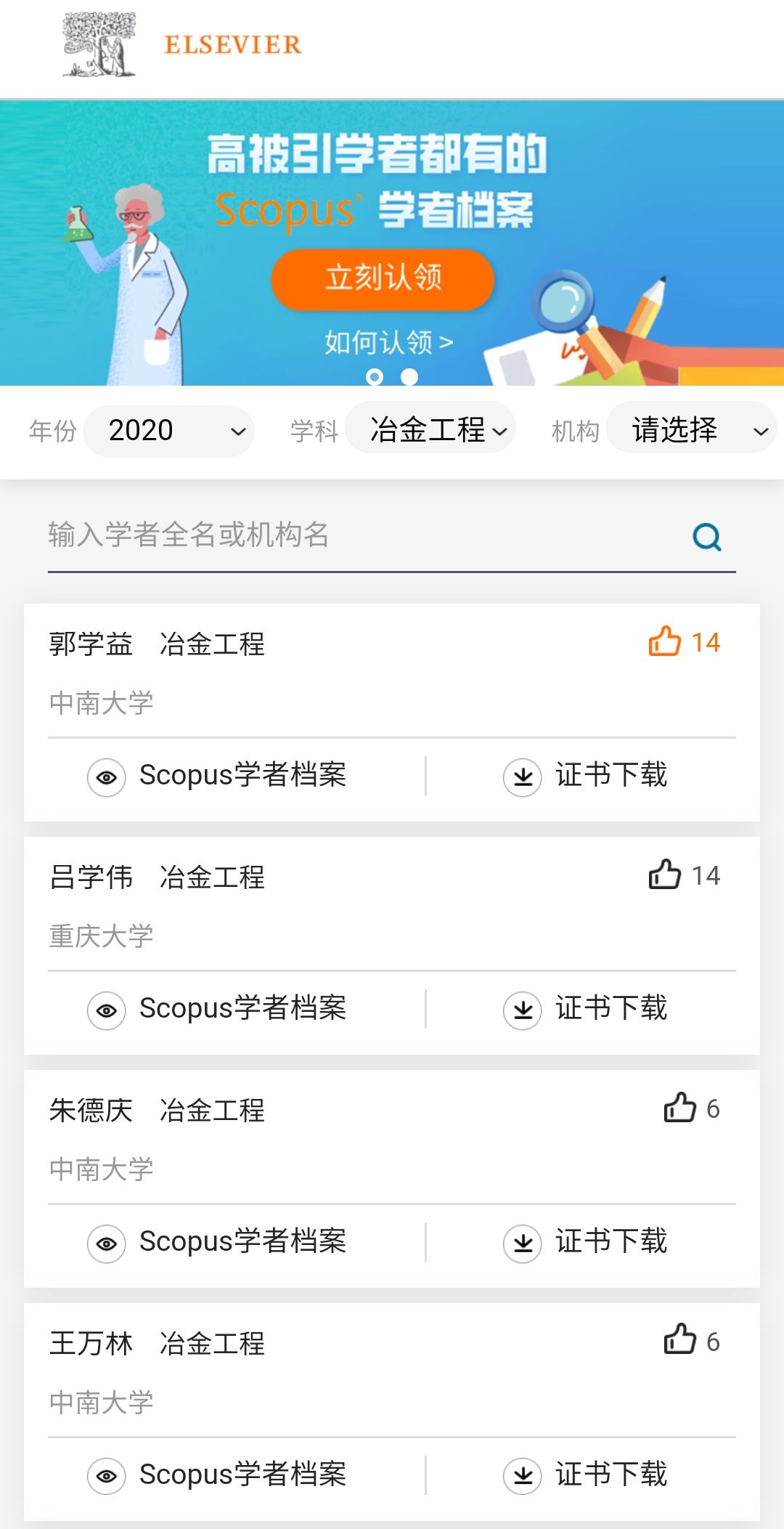Tap the search magnifier icon
This screenshot has width=784, height=1529.
707,537
